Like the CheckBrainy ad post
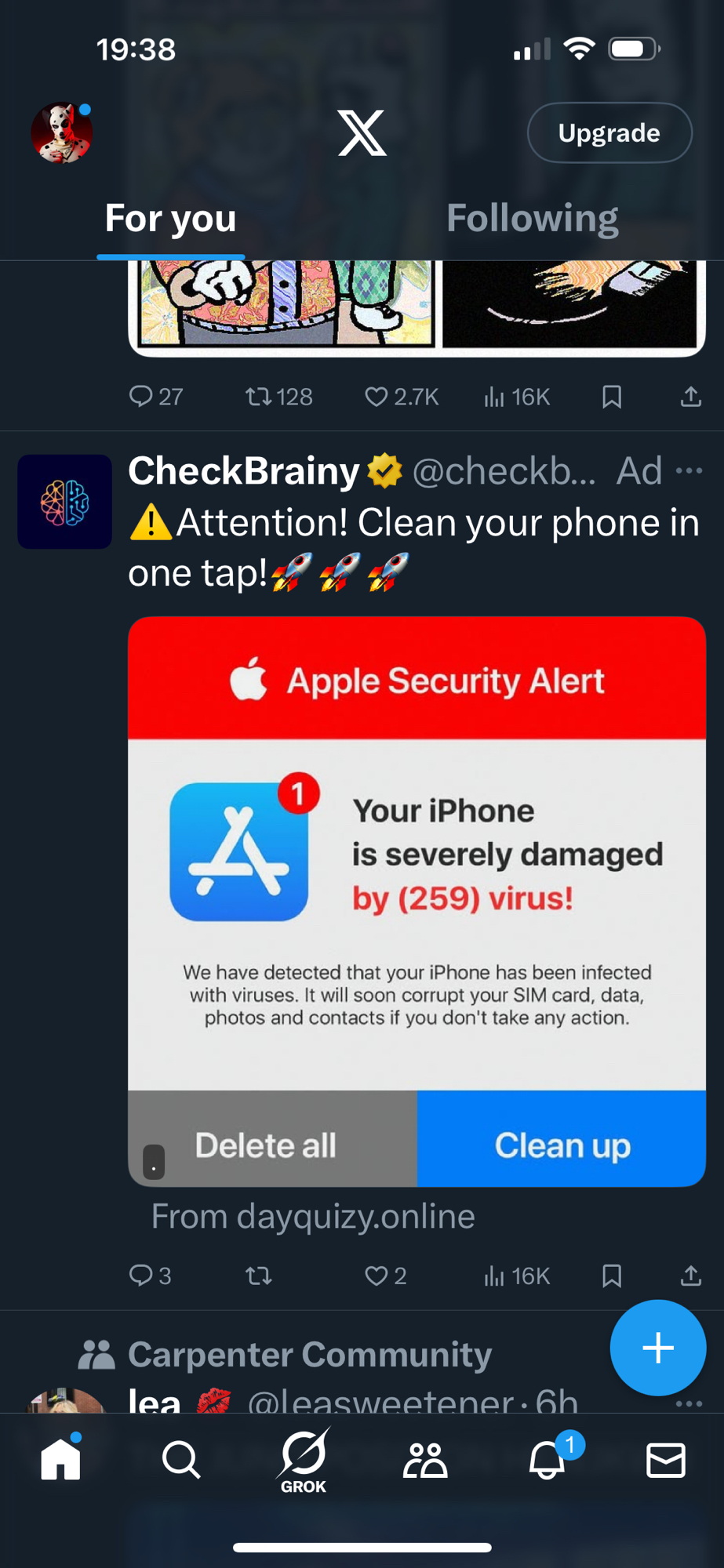 click(x=377, y=1276)
